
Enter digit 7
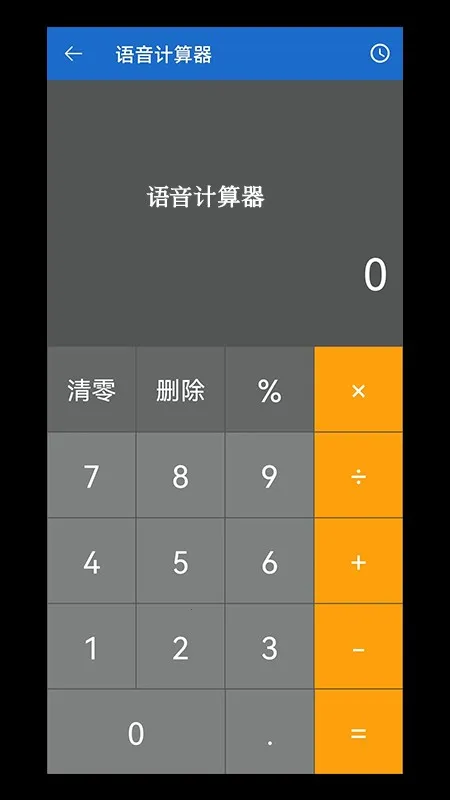pyautogui.click(x=91, y=476)
